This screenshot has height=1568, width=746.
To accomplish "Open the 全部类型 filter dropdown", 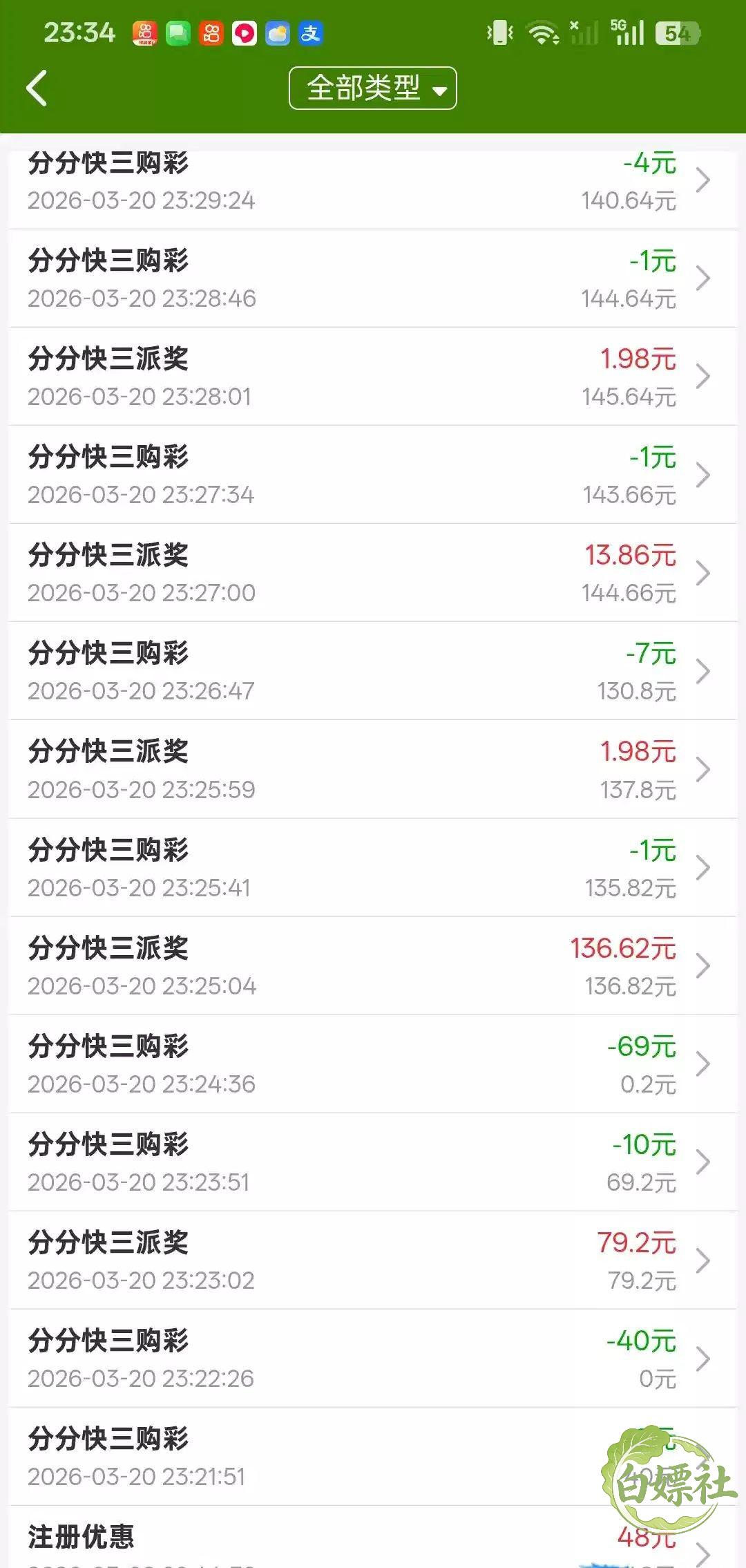I will tap(373, 88).
